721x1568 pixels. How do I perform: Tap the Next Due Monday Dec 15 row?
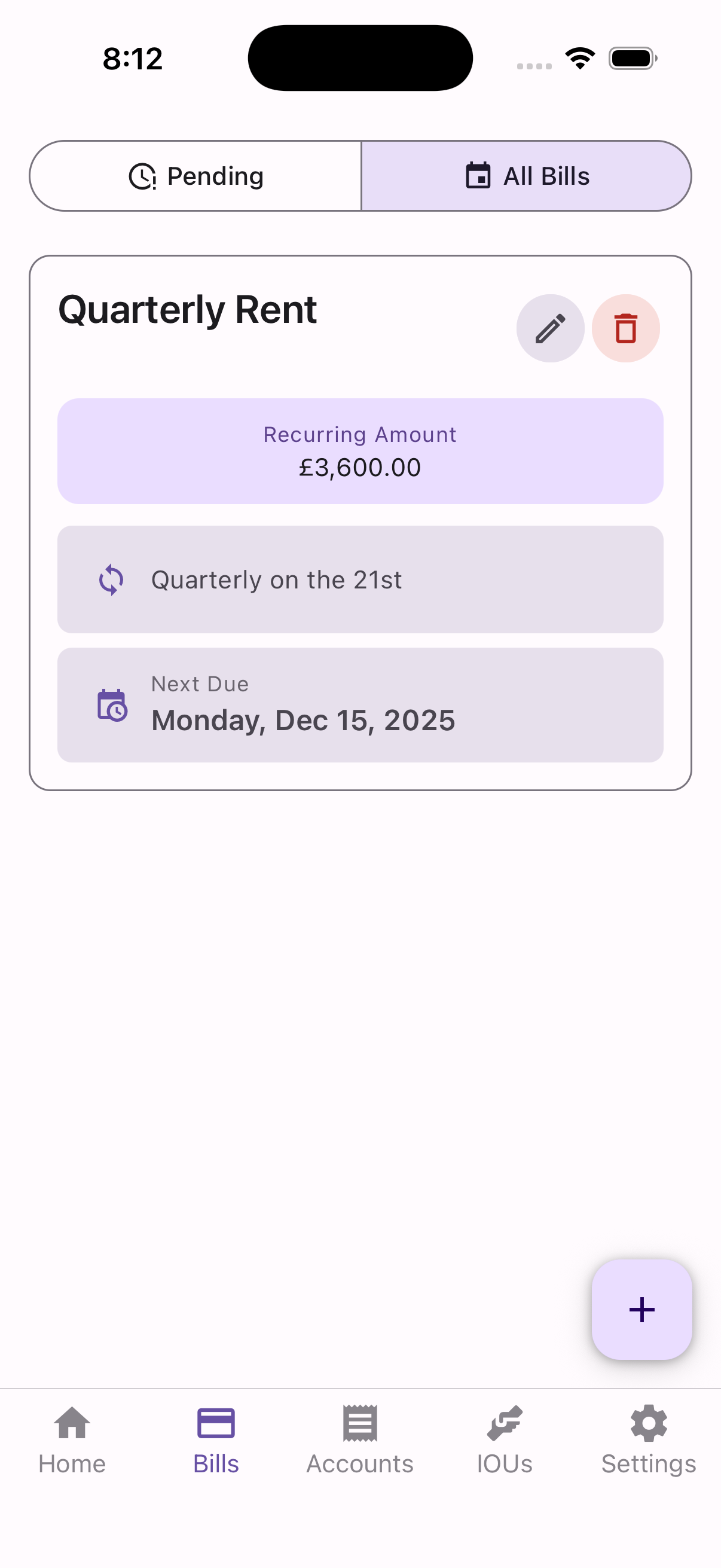[360, 705]
